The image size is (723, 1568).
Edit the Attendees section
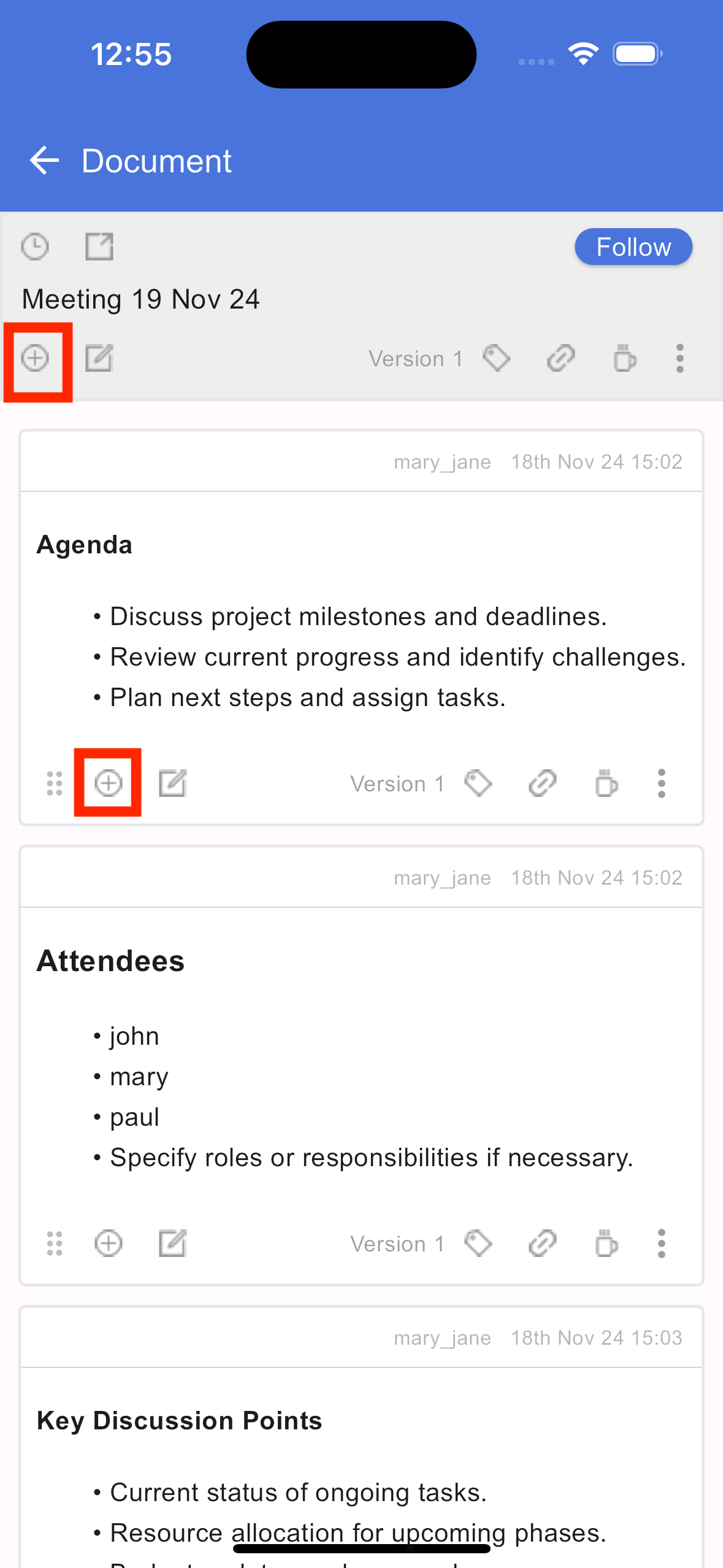[x=172, y=1243]
